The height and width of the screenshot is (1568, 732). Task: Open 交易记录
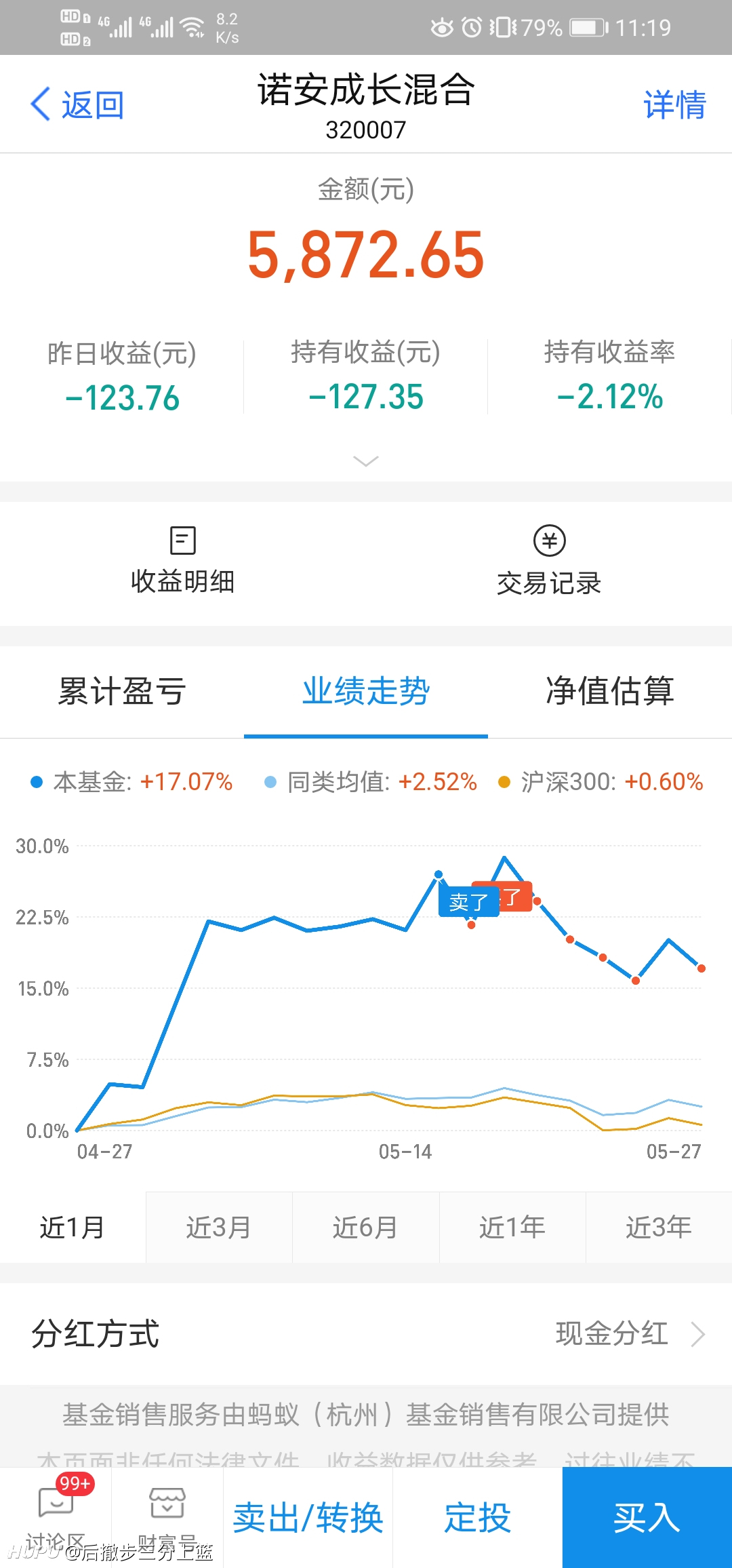click(549, 561)
